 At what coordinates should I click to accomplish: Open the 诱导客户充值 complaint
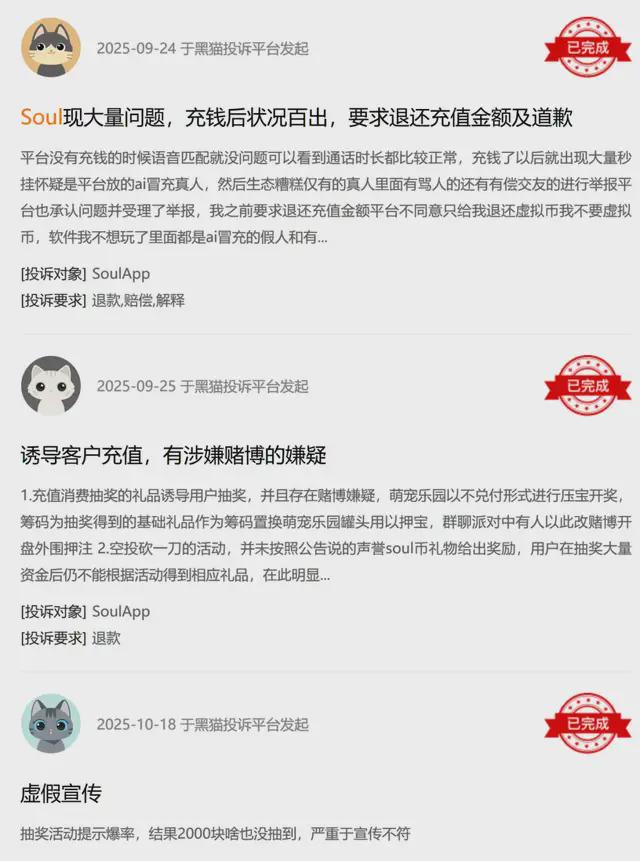pos(173,456)
